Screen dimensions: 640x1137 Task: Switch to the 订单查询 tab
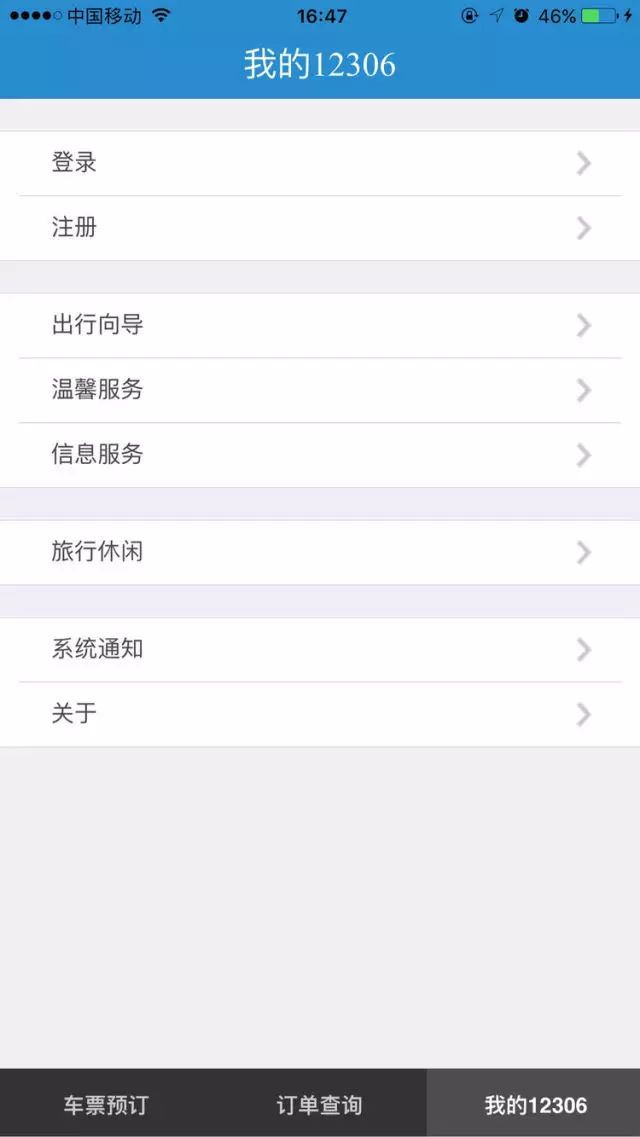[320, 1105]
